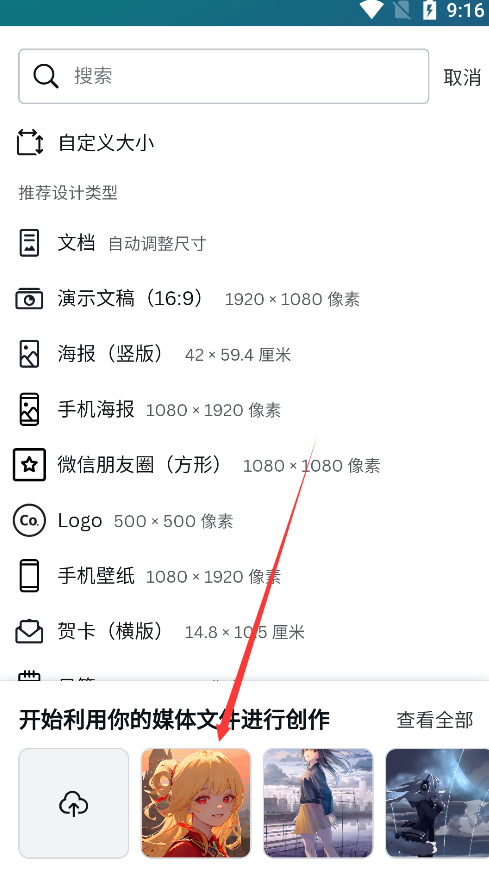Choose 自定义大小 custom size
489x881 pixels.
244,142
